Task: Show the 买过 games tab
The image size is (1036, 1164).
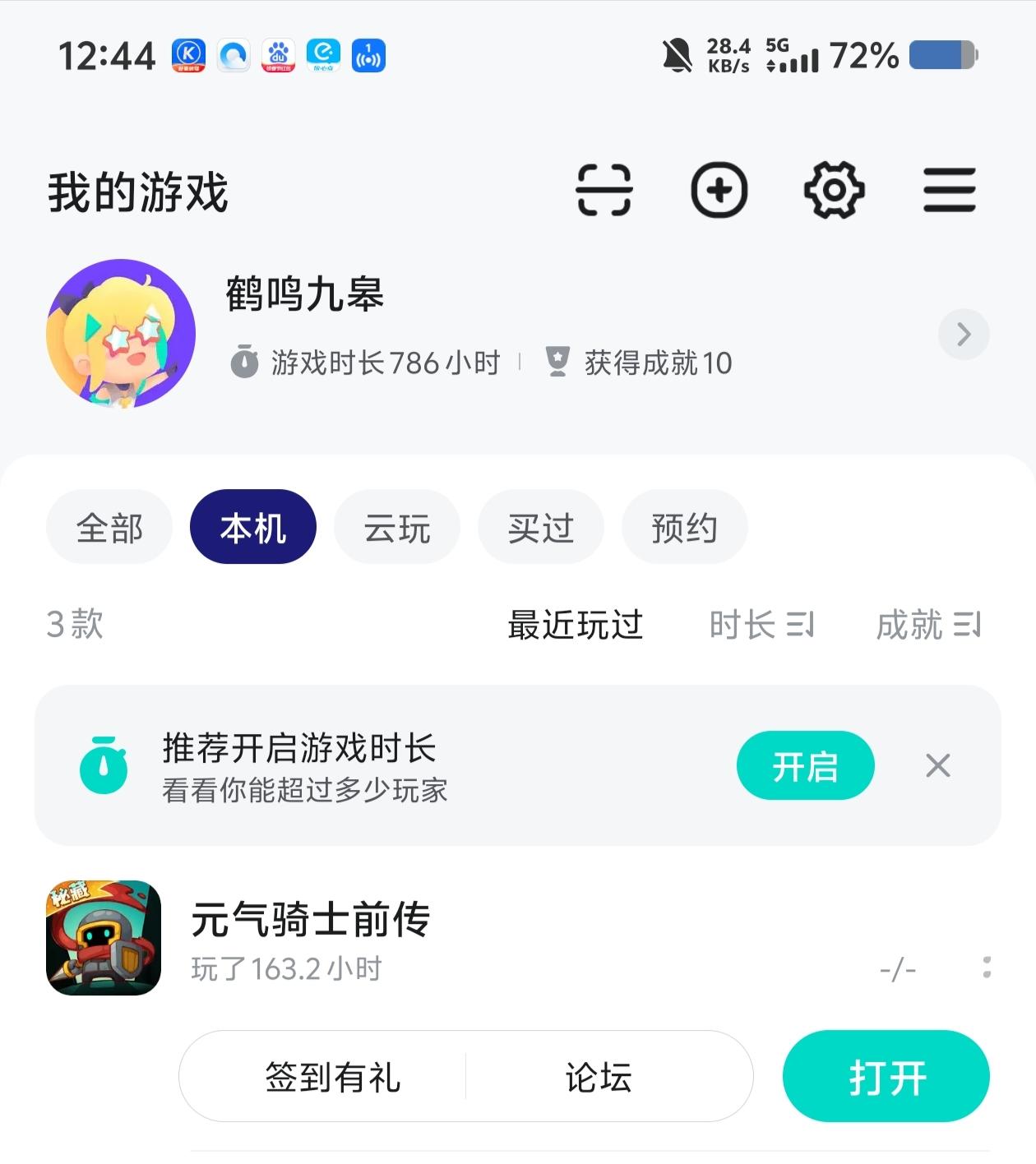Action: point(540,528)
